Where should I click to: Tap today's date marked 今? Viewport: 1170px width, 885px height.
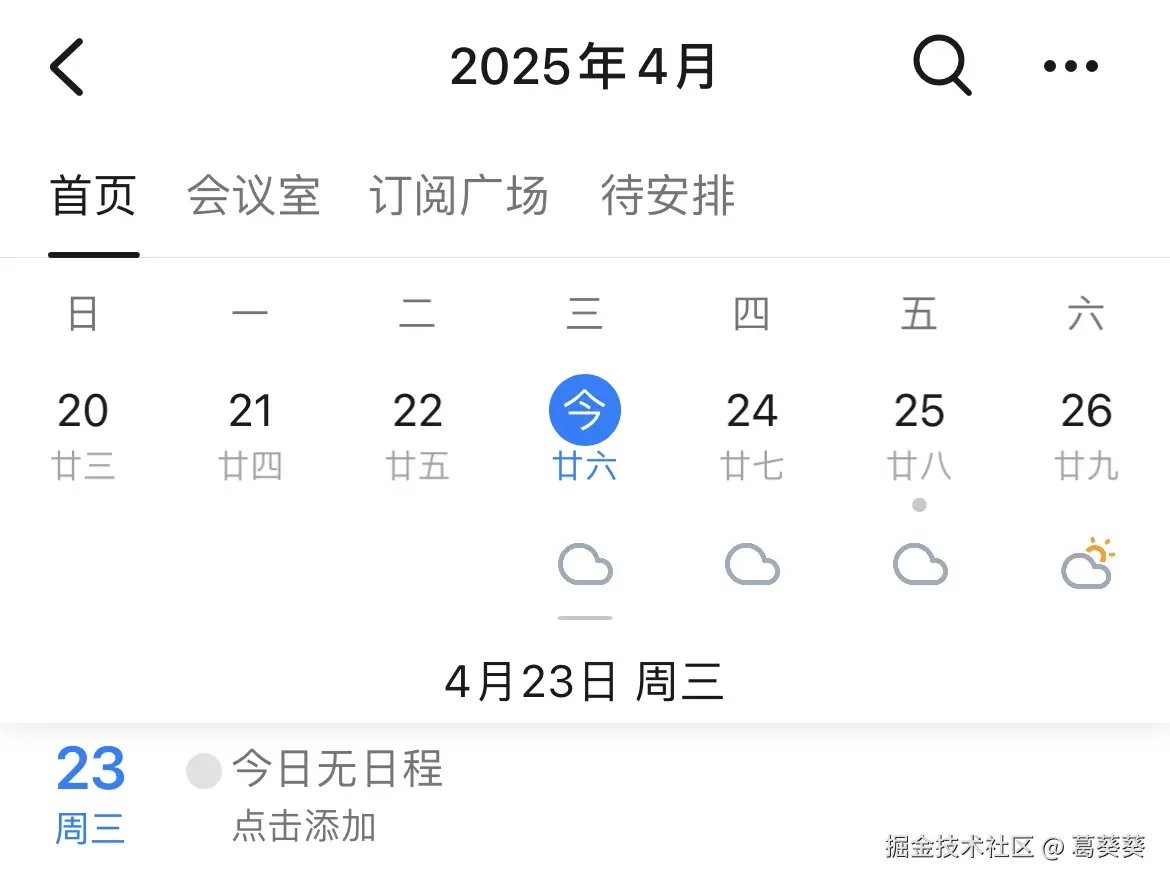[585, 412]
